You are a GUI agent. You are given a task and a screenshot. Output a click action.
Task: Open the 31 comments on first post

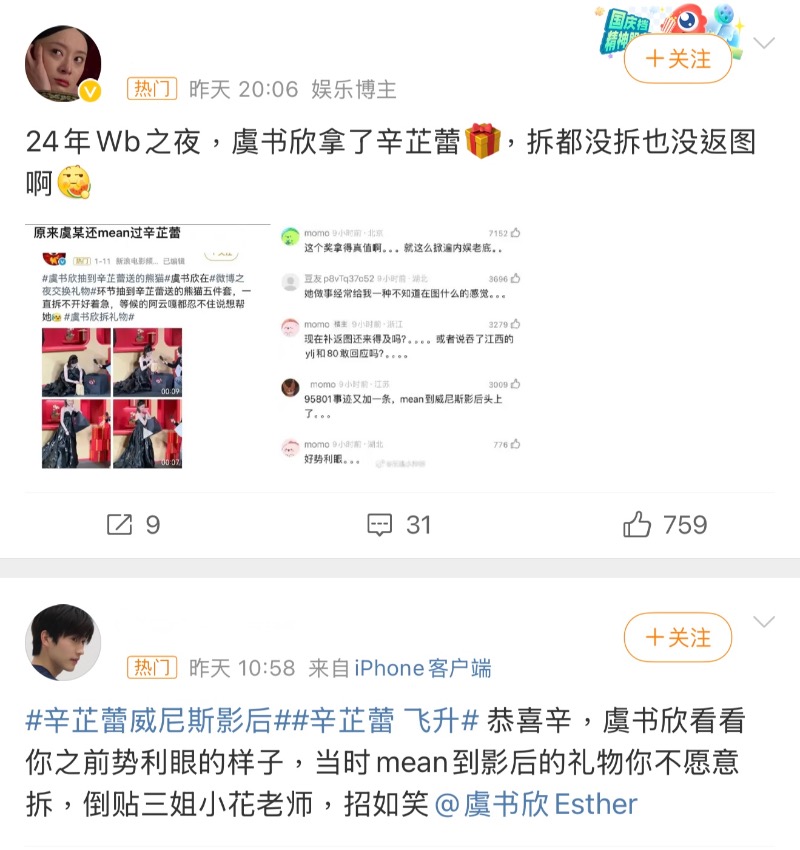(398, 524)
